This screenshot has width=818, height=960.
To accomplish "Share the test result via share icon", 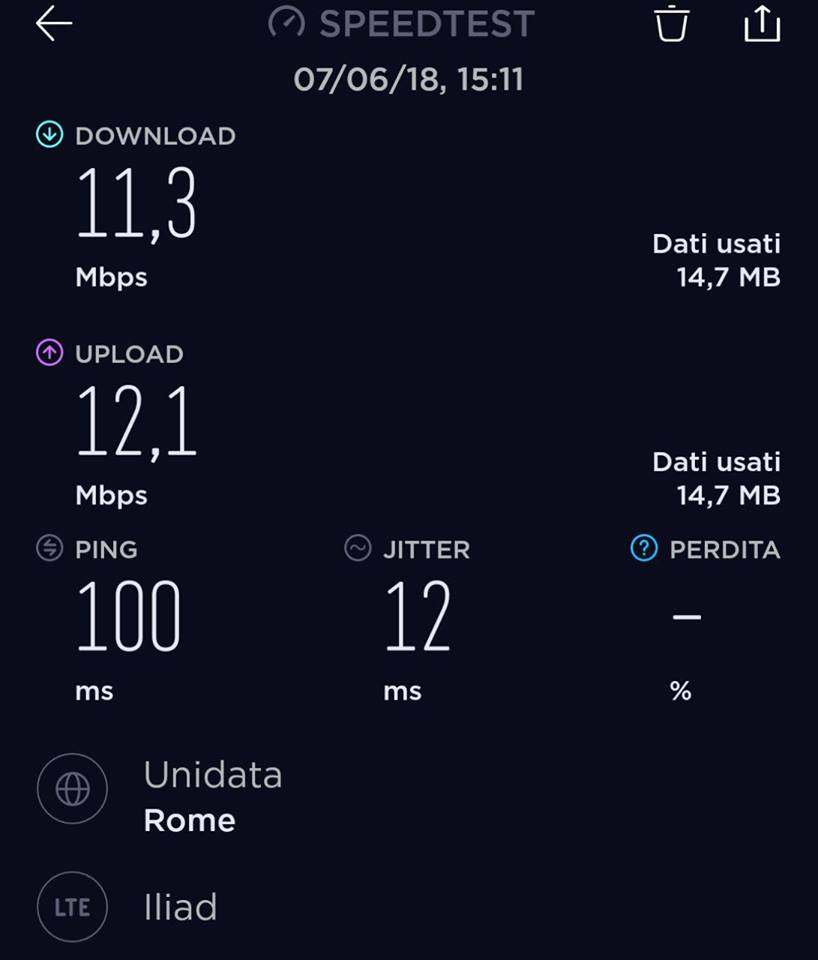I will click(x=762, y=24).
